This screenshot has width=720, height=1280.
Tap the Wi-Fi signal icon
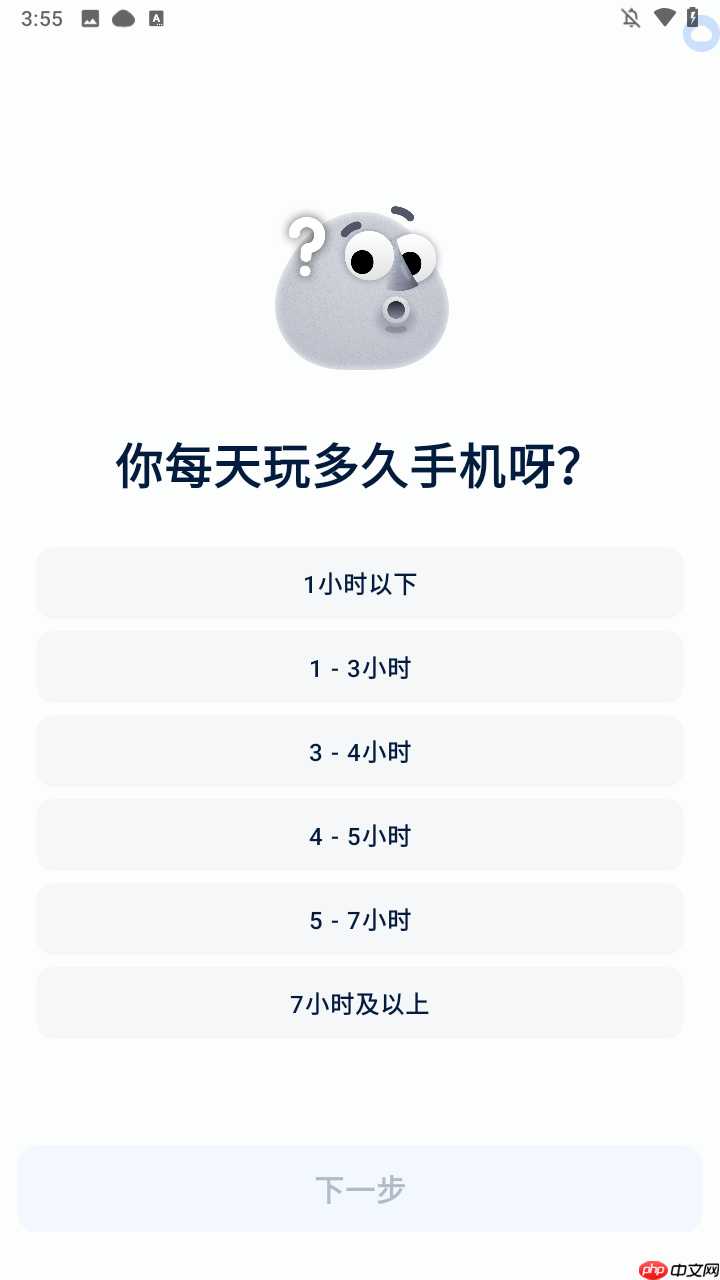click(x=666, y=17)
